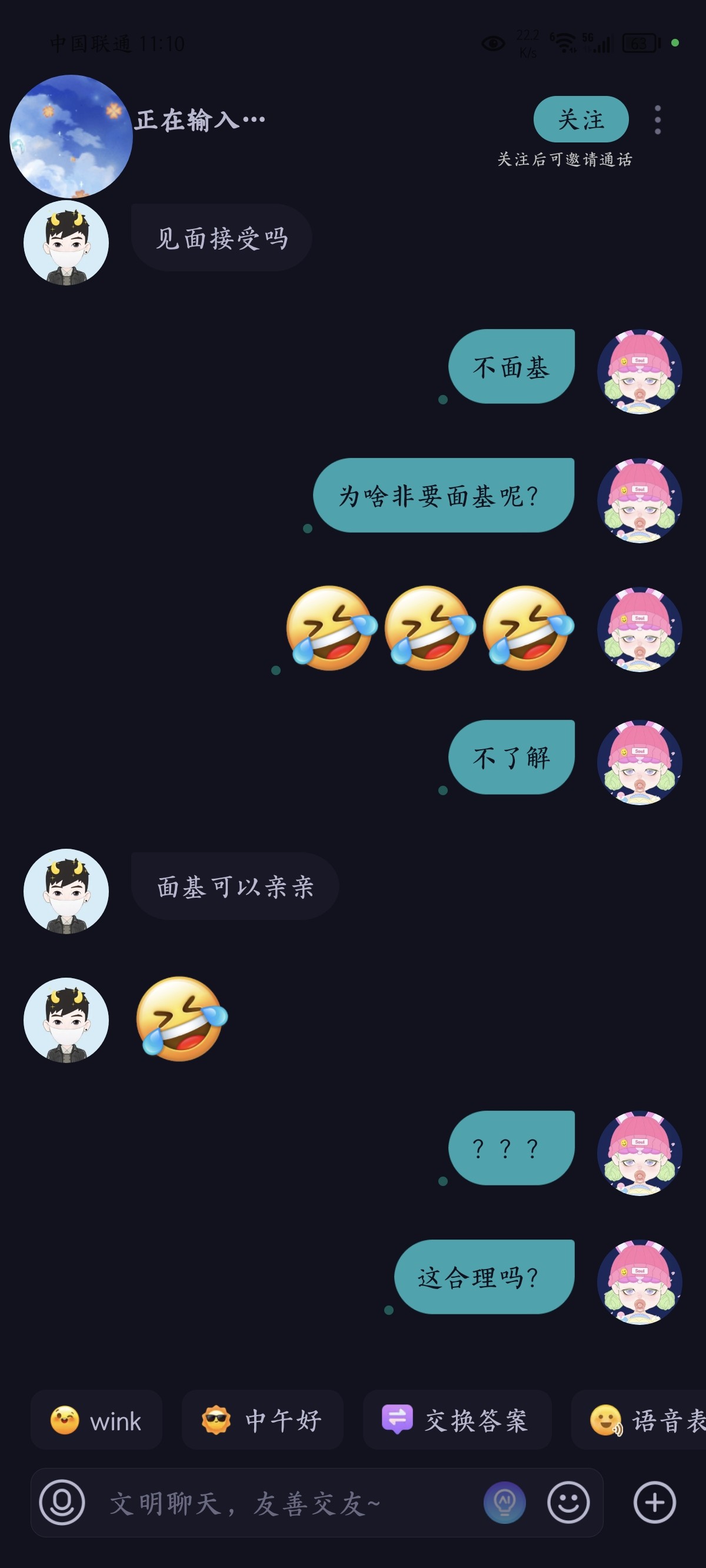Tap the 关注 follow button
The width and height of the screenshot is (706, 1568).
(x=581, y=119)
